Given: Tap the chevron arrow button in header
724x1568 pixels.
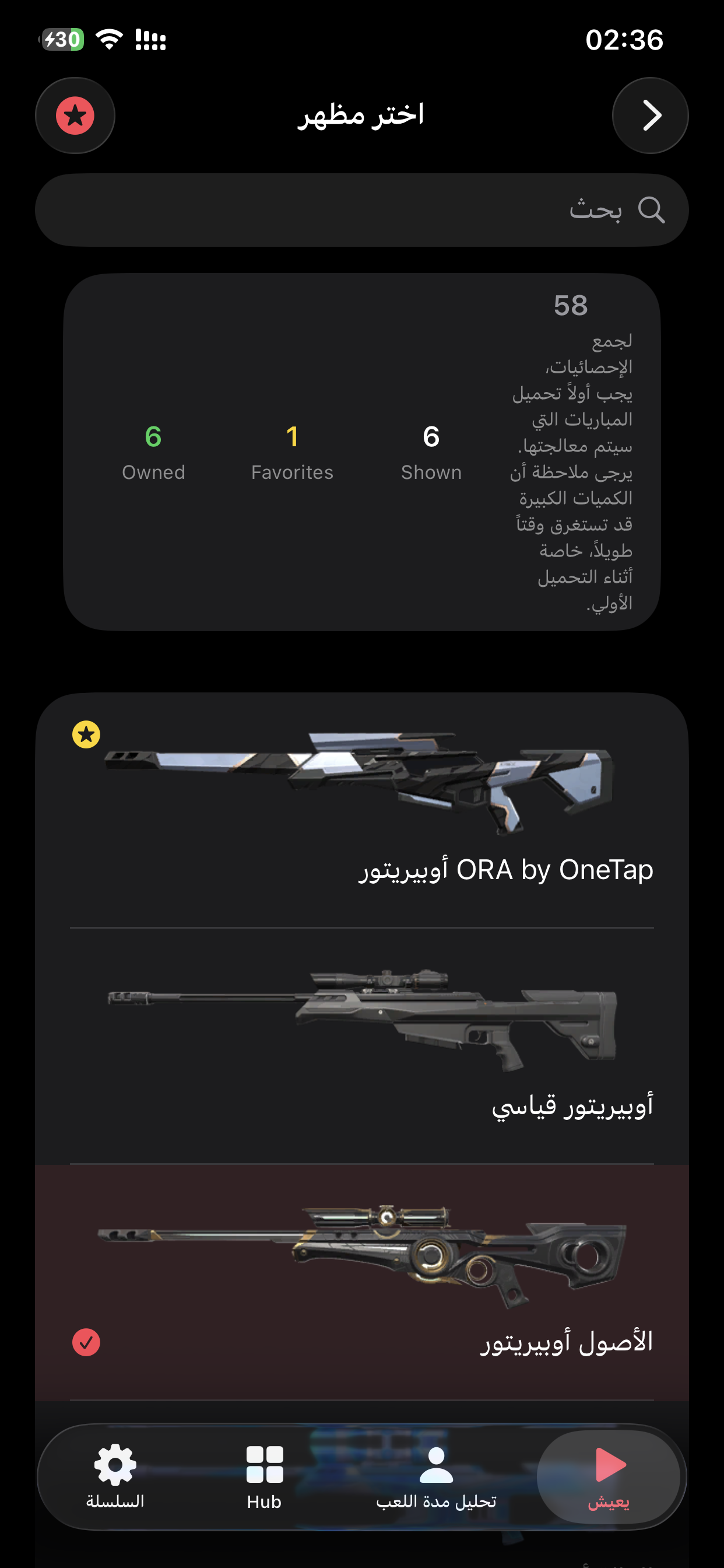Looking at the screenshot, I should point(650,116).
